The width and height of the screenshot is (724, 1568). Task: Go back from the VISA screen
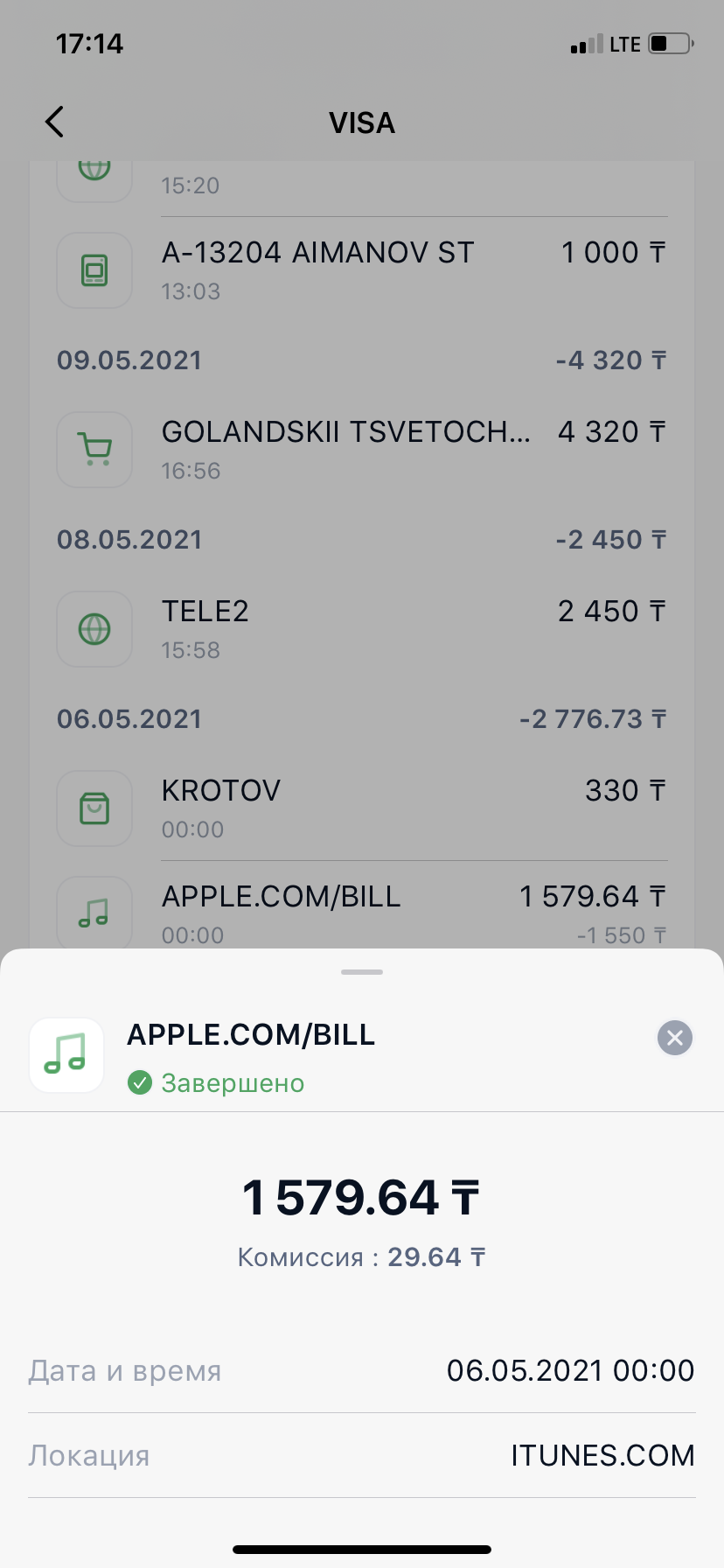(x=55, y=122)
